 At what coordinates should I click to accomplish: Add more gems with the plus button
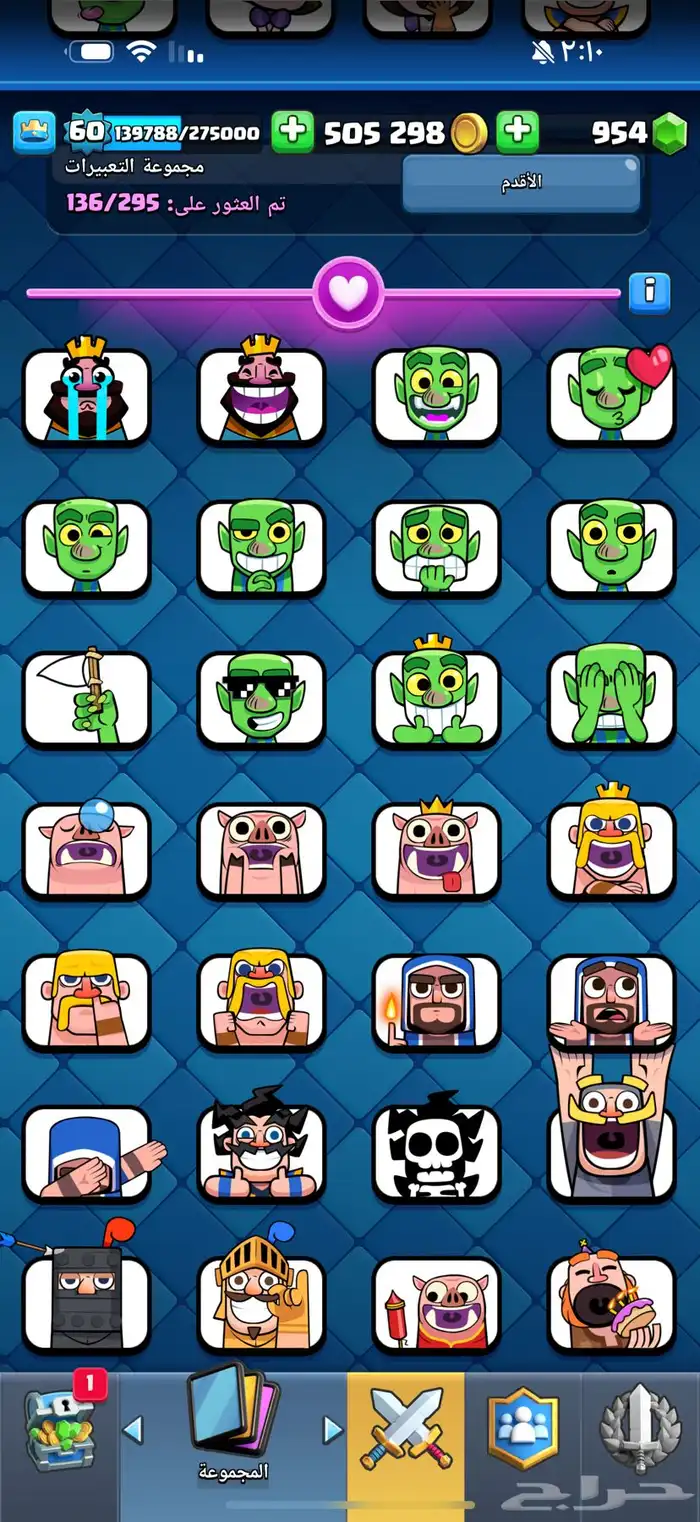(x=517, y=132)
